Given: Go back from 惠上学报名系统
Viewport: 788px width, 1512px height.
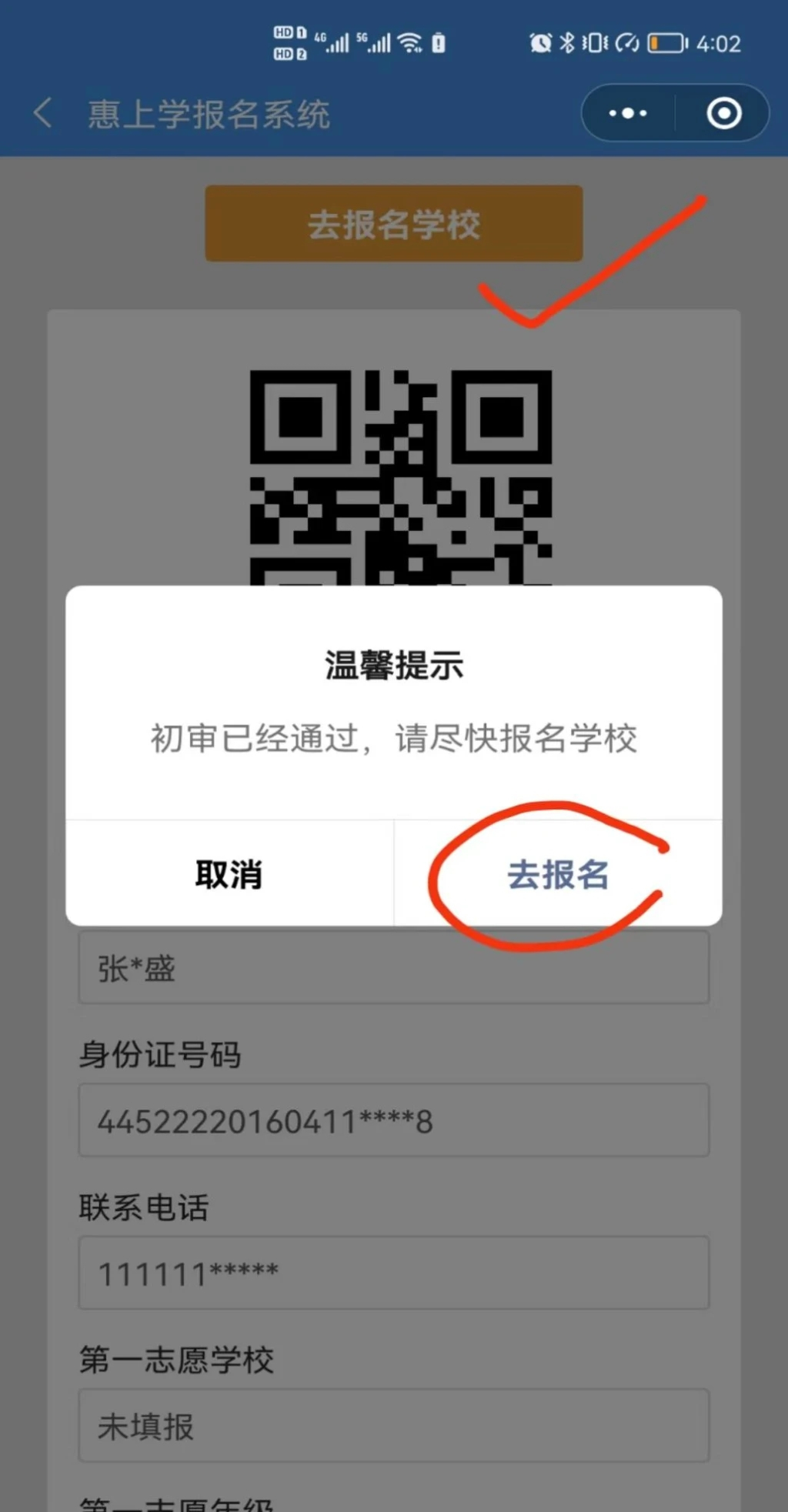Looking at the screenshot, I should (44, 114).
